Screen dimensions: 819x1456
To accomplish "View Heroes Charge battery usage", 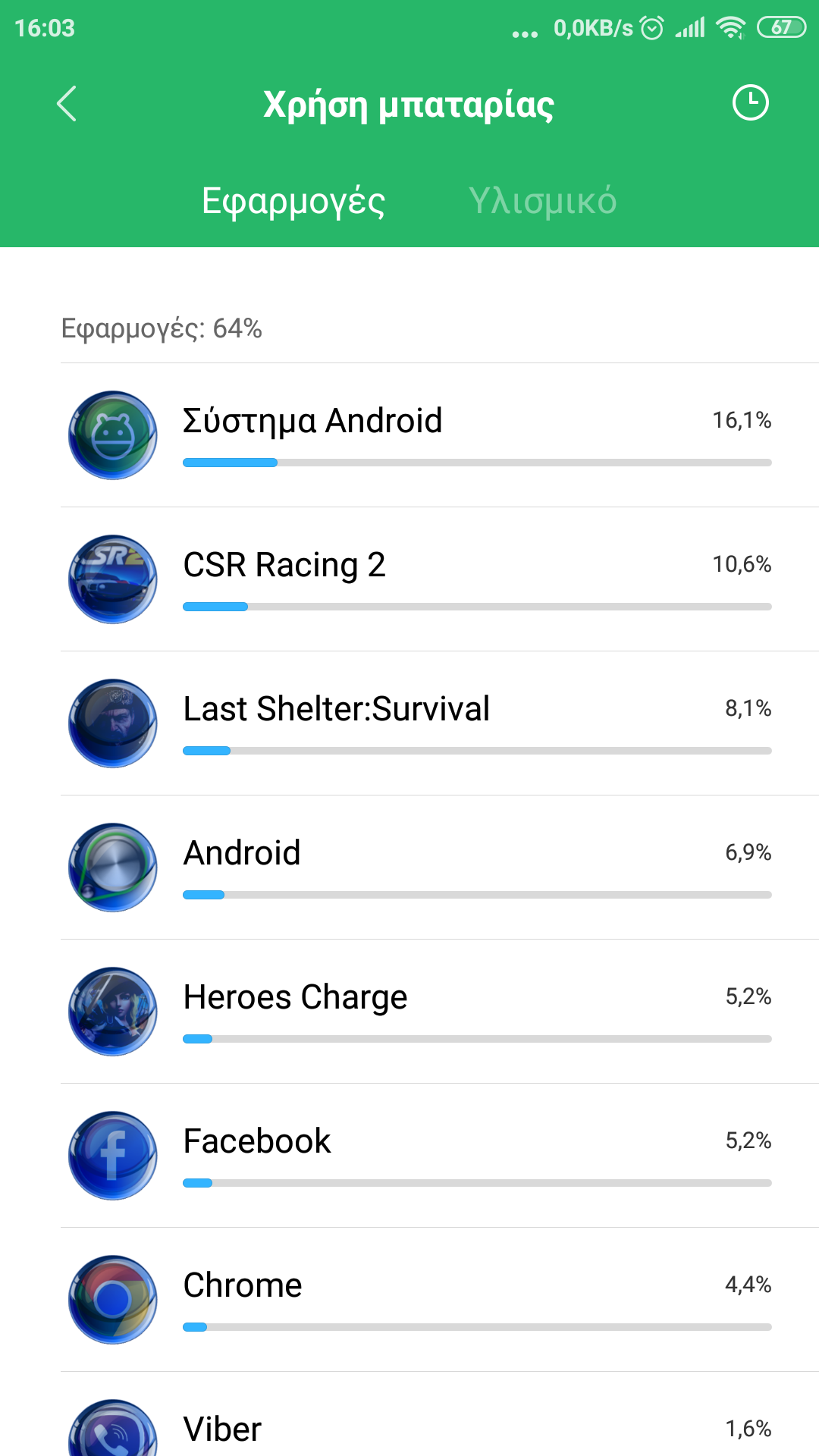I will pyautogui.click(x=425, y=1012).
